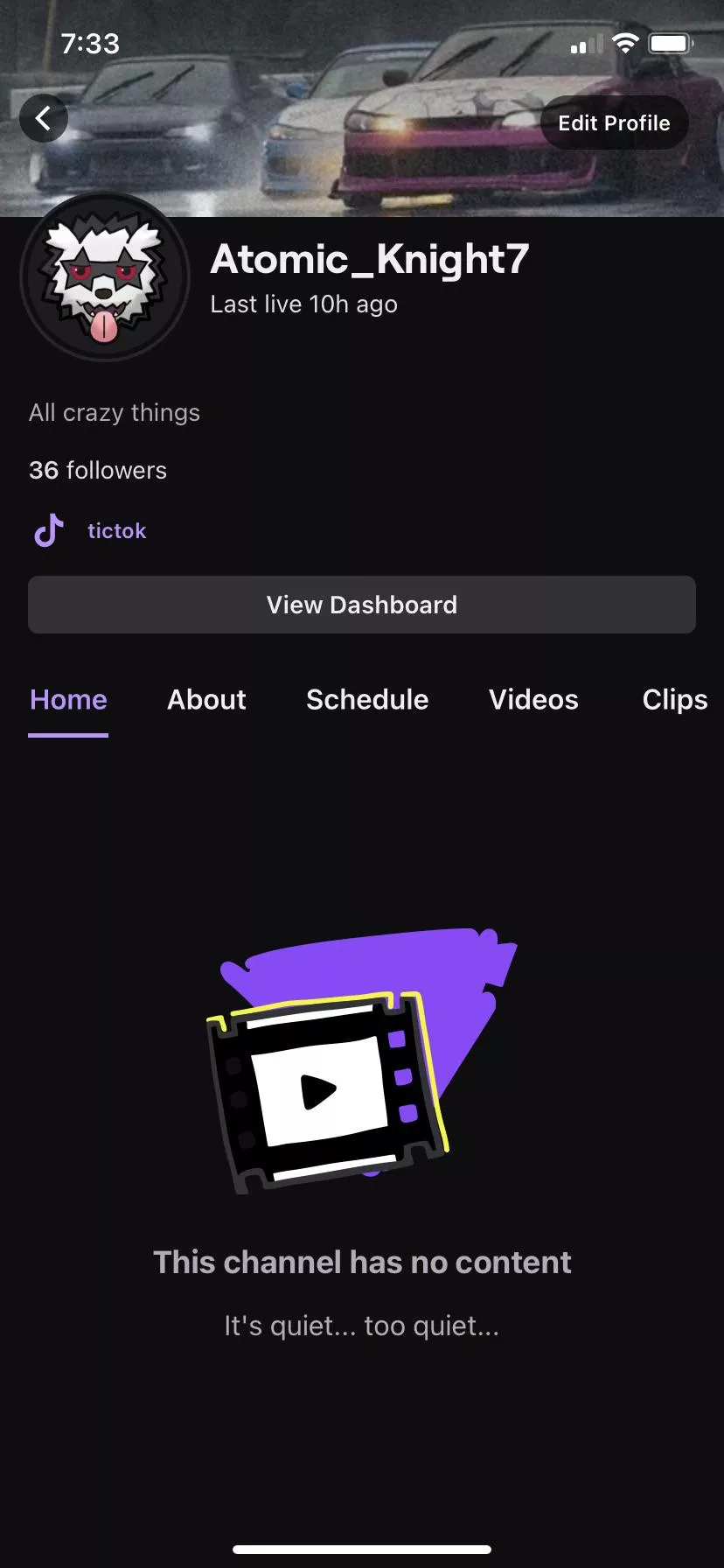Switch to the Schedule tab
This screenshot has width=724, height=1568.
pos(367,700)
